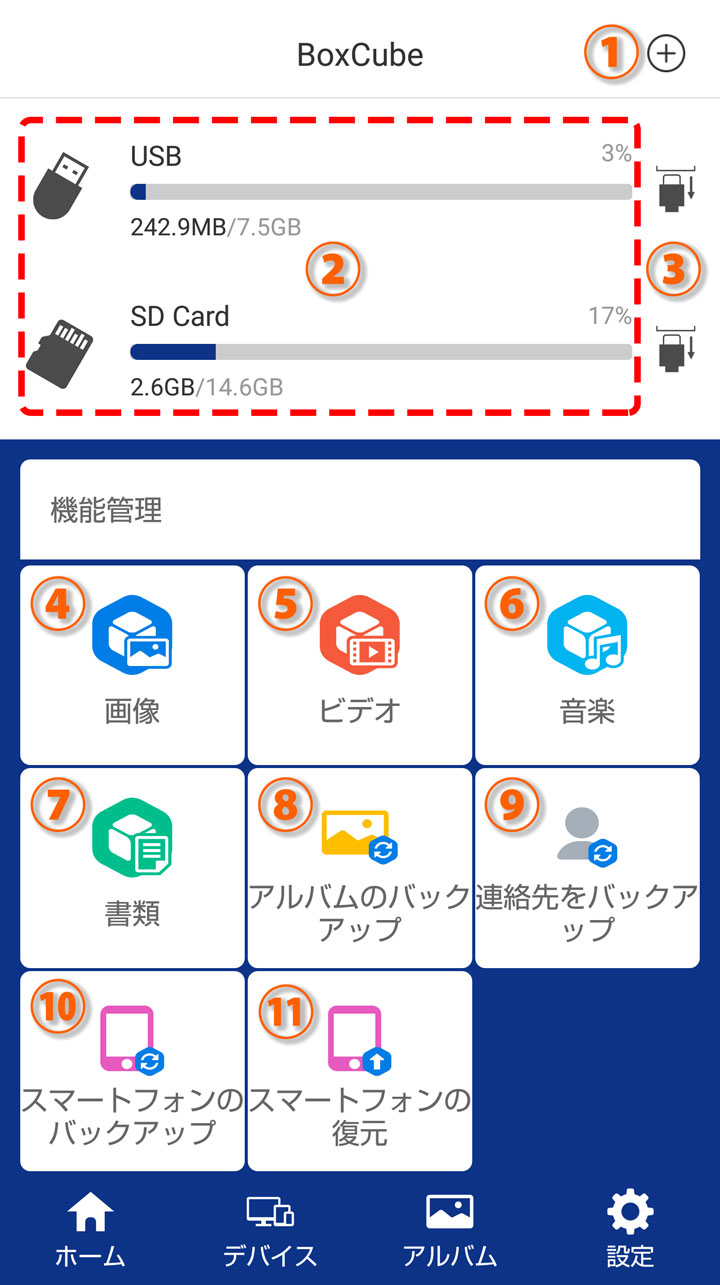This screenshot has width=720, height=1285.
Task: Tap the plus icon in the top bar
Action: pos(666,54)
